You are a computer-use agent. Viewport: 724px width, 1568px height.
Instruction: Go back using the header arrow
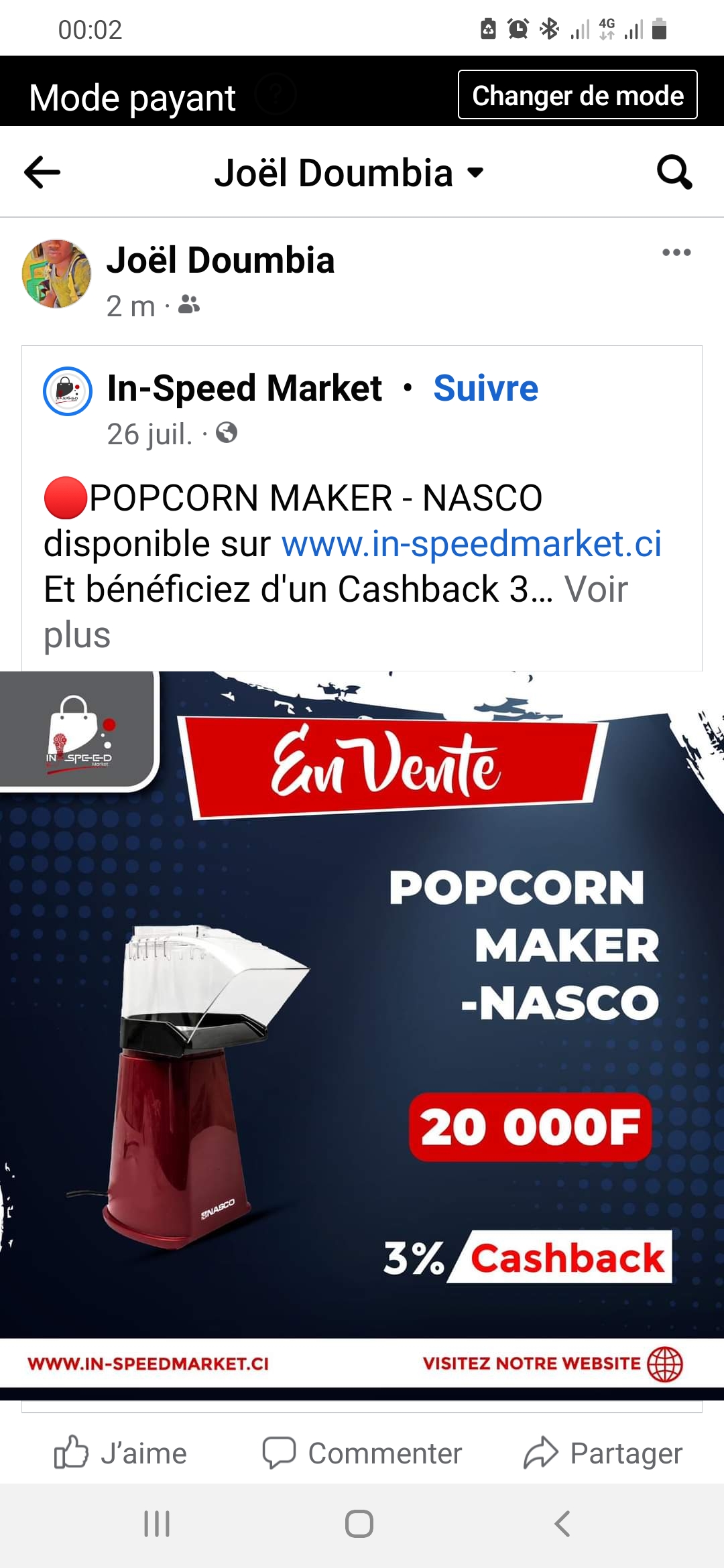pos(42,172)
